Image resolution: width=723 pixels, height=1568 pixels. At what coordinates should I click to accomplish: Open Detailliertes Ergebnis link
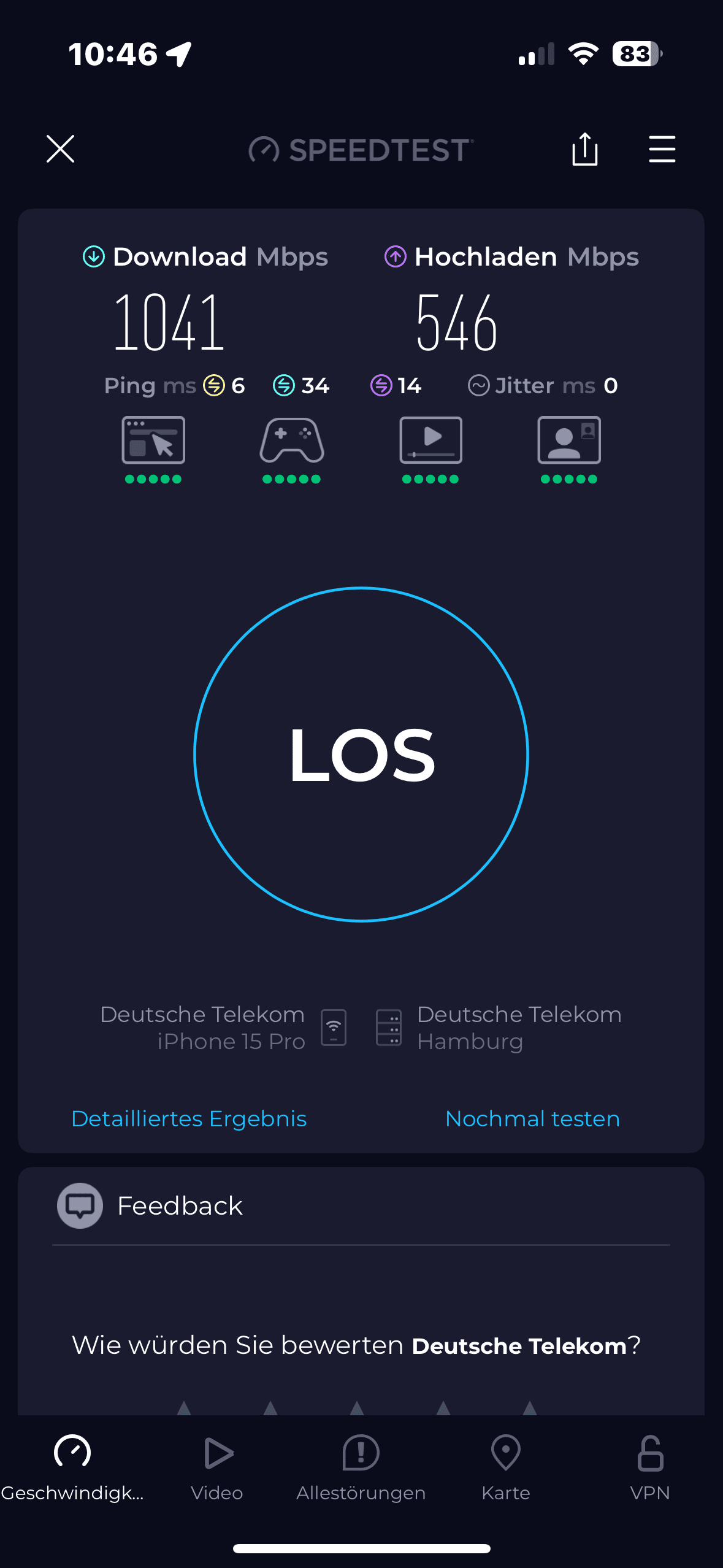(x=189, y=1118)
